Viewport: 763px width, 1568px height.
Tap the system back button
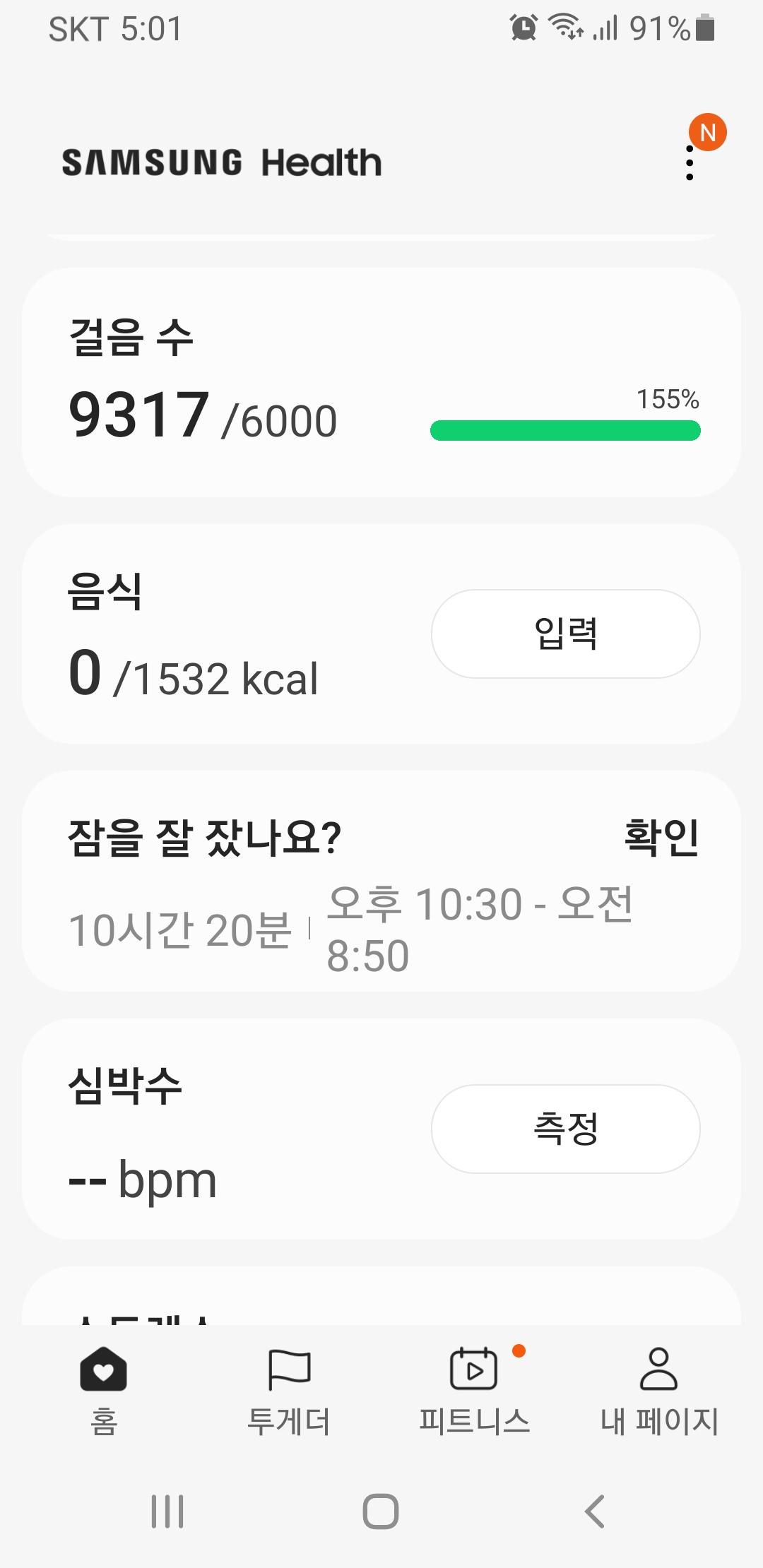[595, 1511]
